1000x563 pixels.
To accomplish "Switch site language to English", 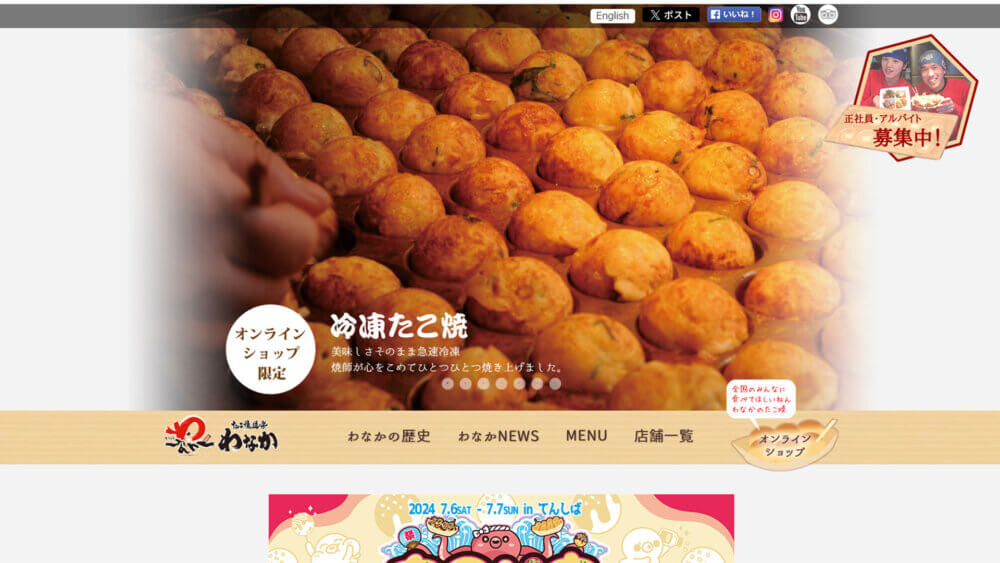I will point(612,15).
